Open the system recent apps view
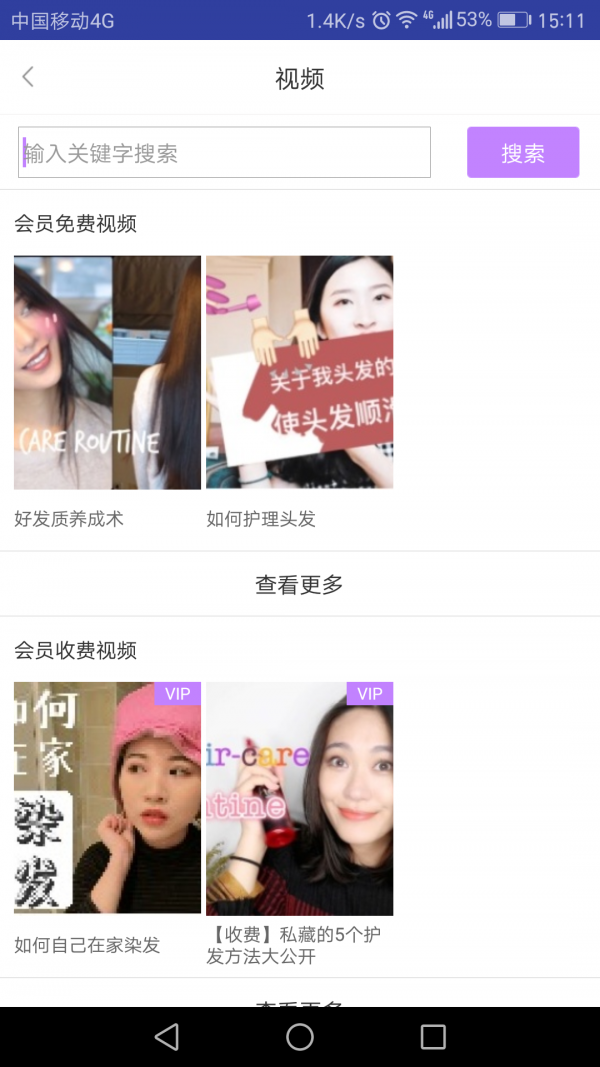The width and height of the screenshot is (600, 1067). (x=432, y=1037)
